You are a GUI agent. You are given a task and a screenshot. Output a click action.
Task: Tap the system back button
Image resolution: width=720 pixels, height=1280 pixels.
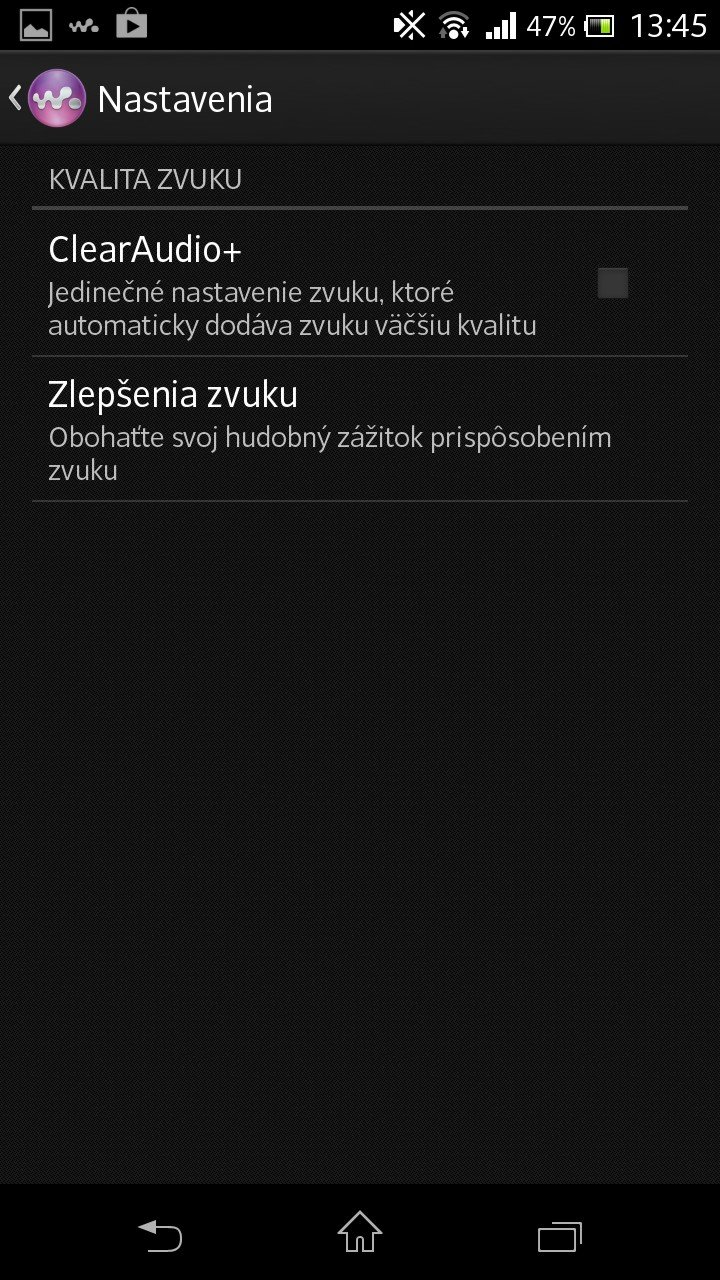[x=160, y=1236]
